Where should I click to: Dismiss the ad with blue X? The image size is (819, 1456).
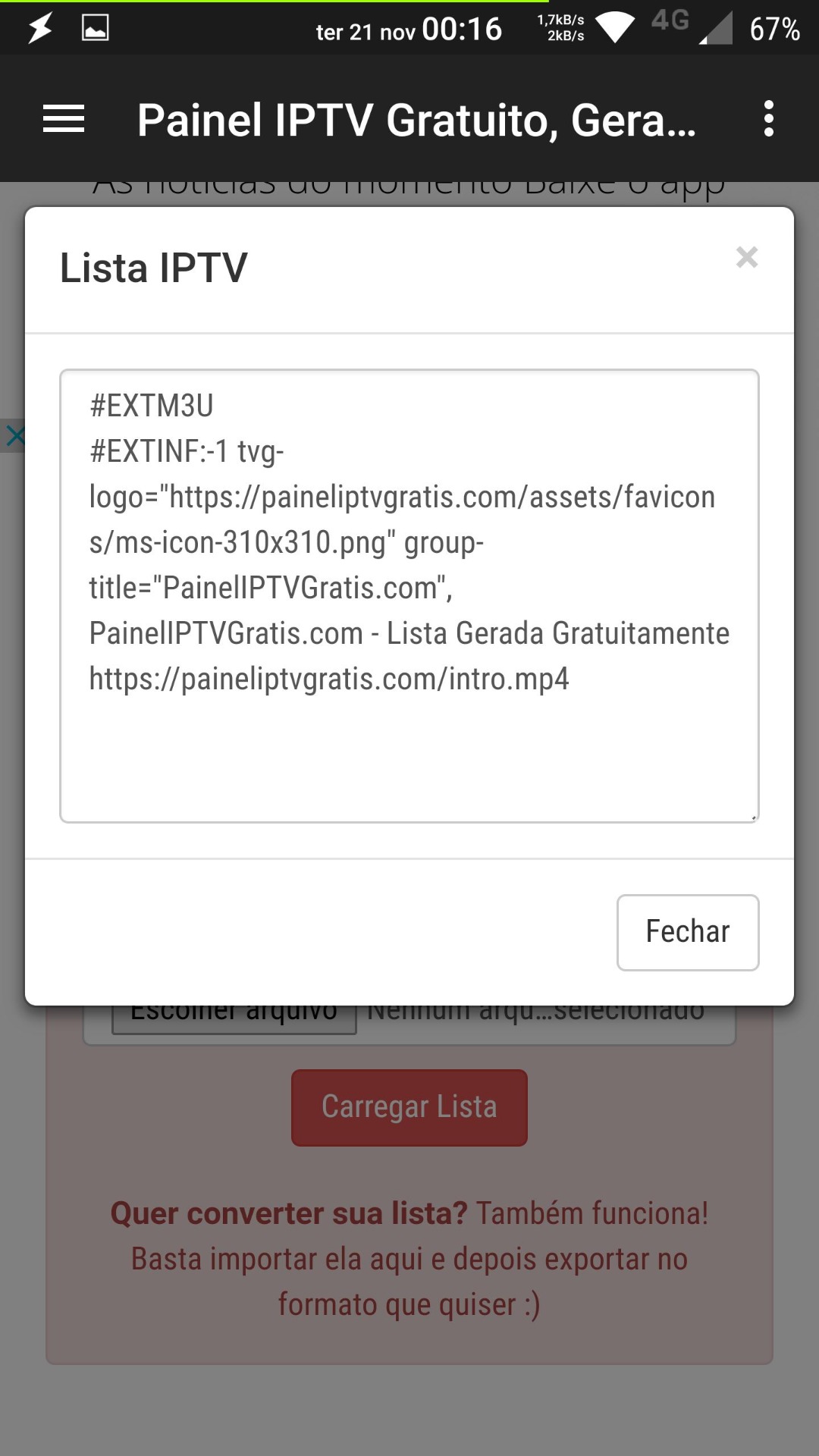(14, 436)
